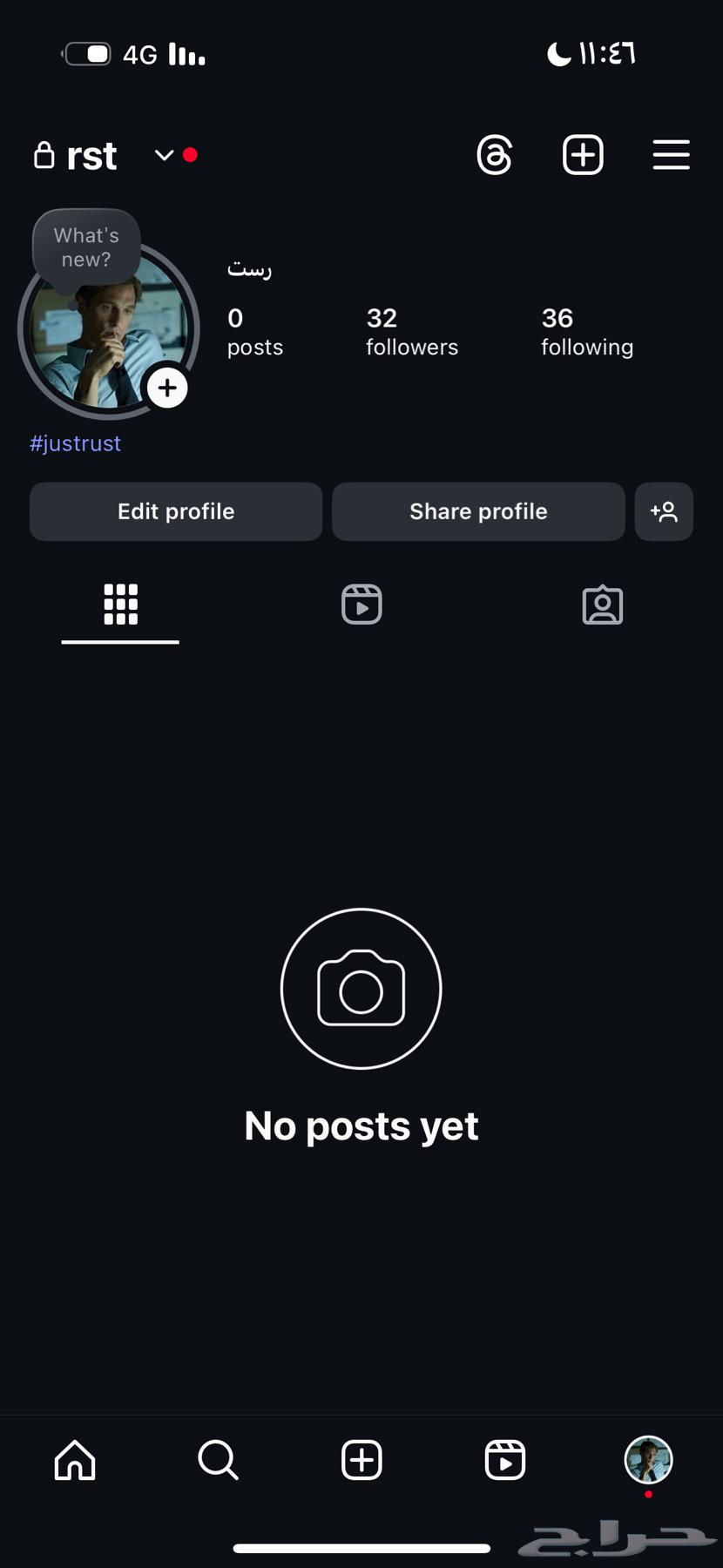Open the story add options via plus on avatar
The width and height of the screenshot is (723, 1568).
(167, 389)
